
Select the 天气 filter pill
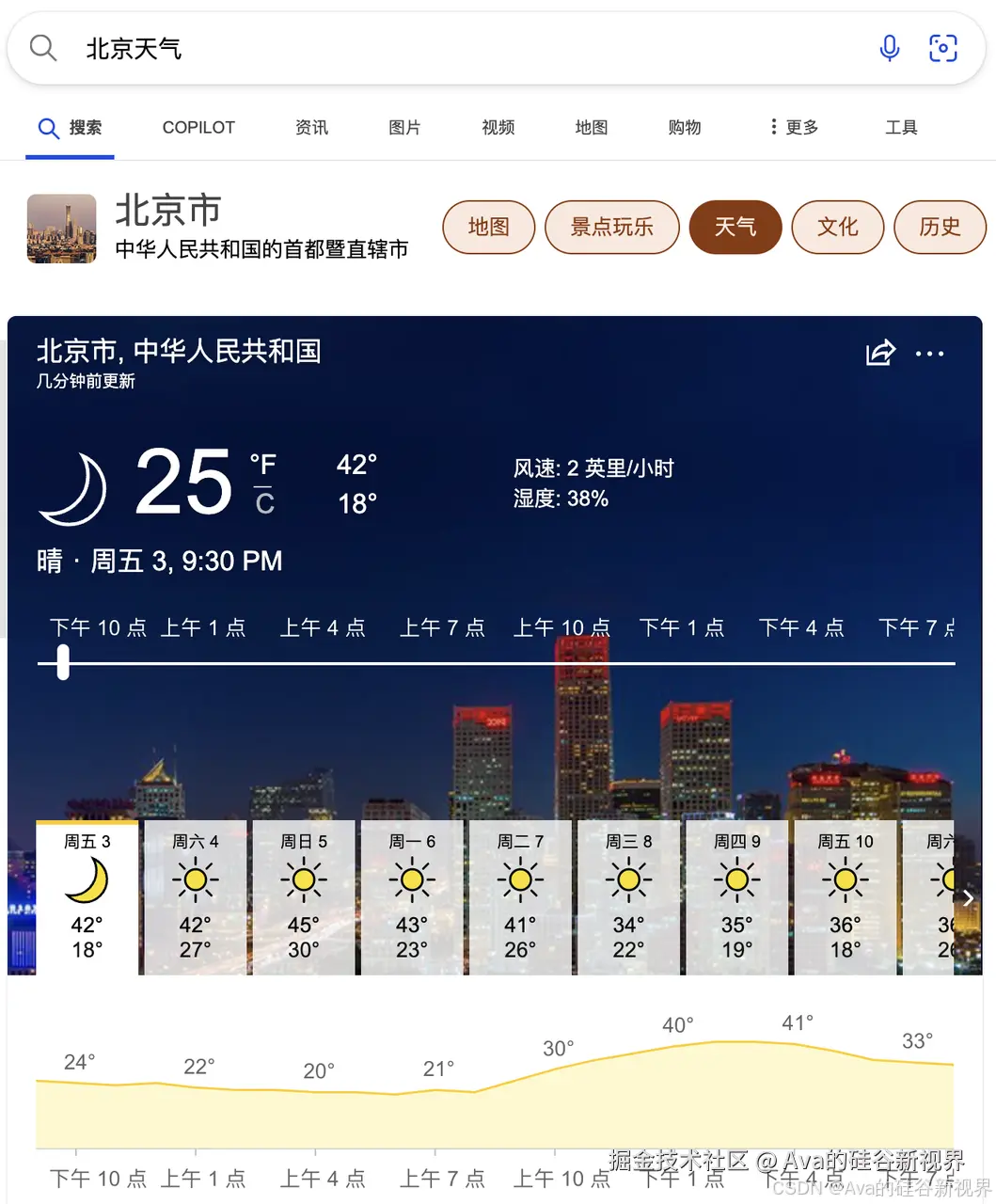[735, 227]
